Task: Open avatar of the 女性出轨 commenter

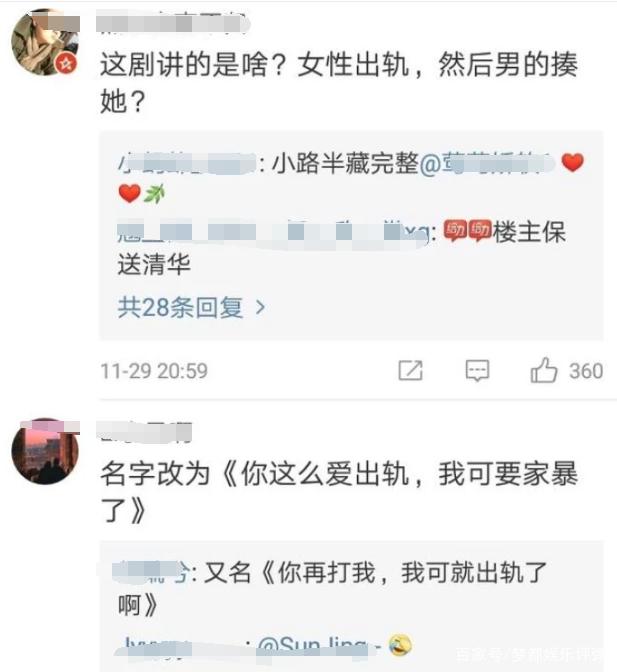Action: click(x=45, y=42)
